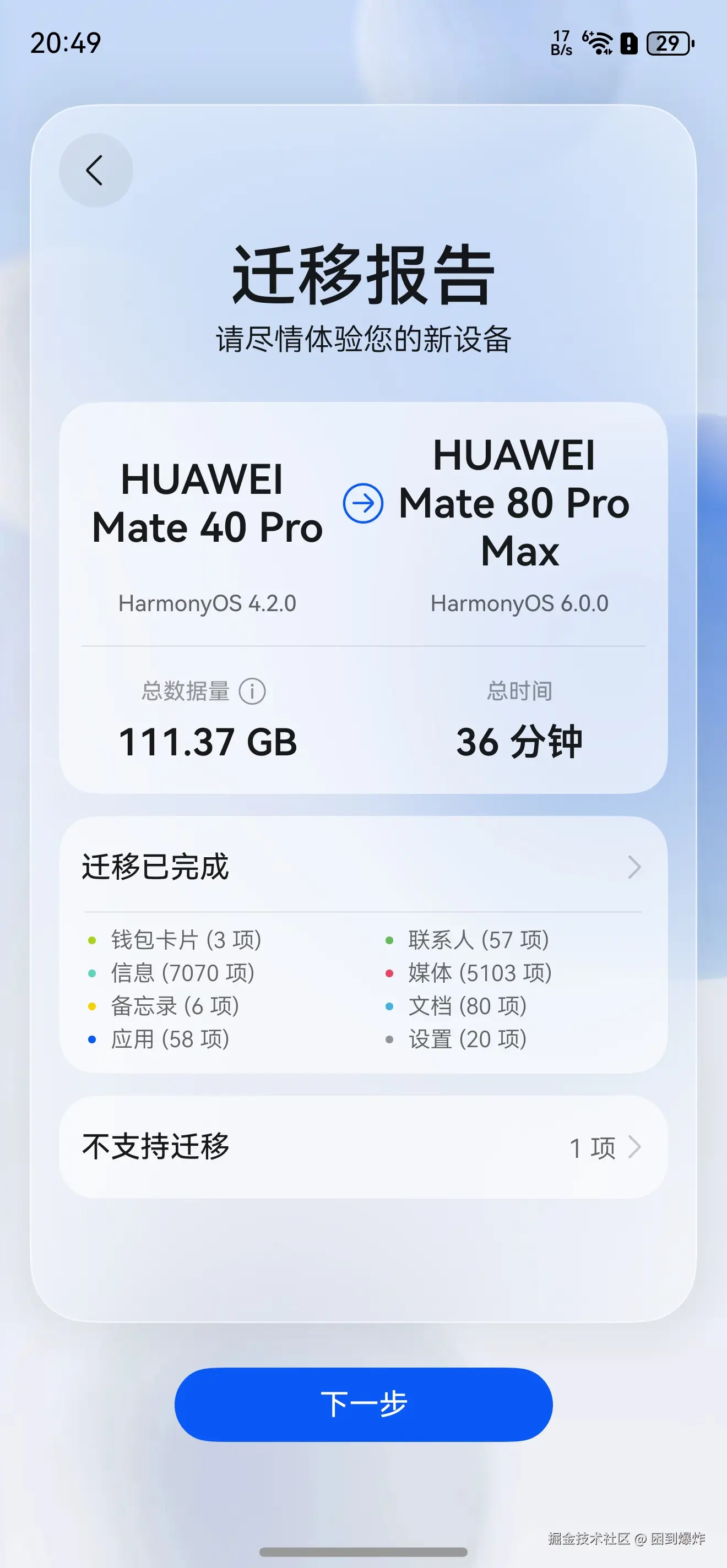Open the 不支持迁移 details row

pos(363,1147)
